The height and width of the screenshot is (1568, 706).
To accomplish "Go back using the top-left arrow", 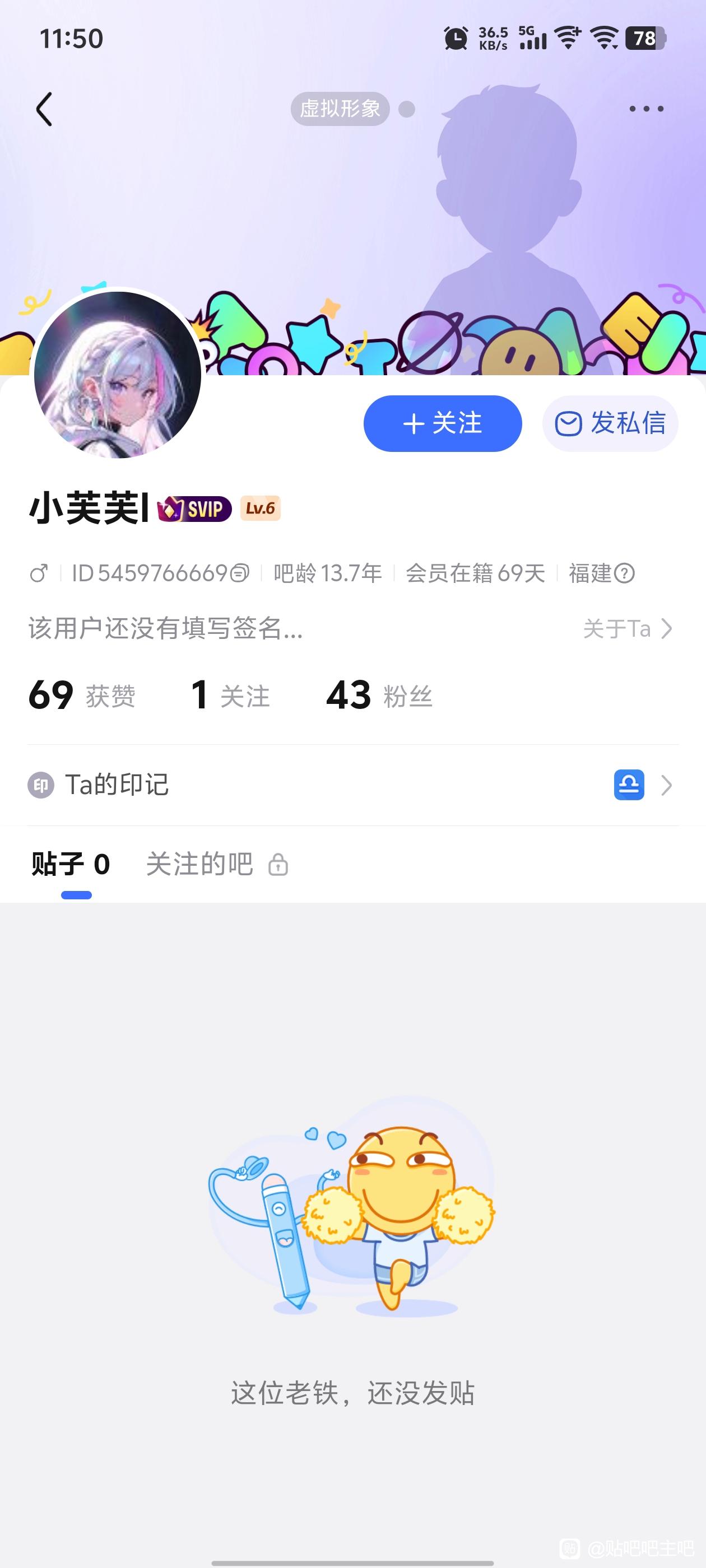I will tap(44, 110).
